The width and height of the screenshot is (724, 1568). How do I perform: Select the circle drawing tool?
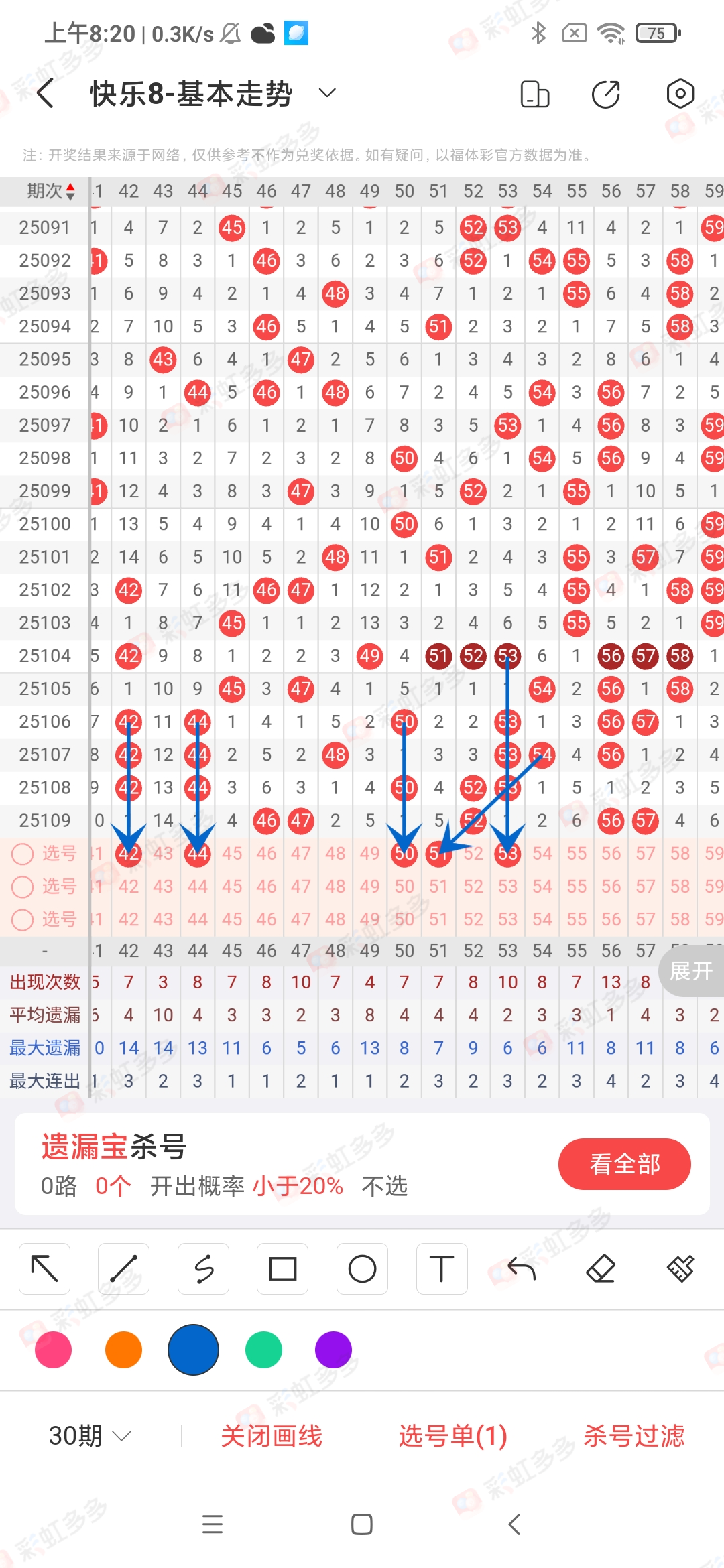pyautogui.click(x=362, y=1268)
